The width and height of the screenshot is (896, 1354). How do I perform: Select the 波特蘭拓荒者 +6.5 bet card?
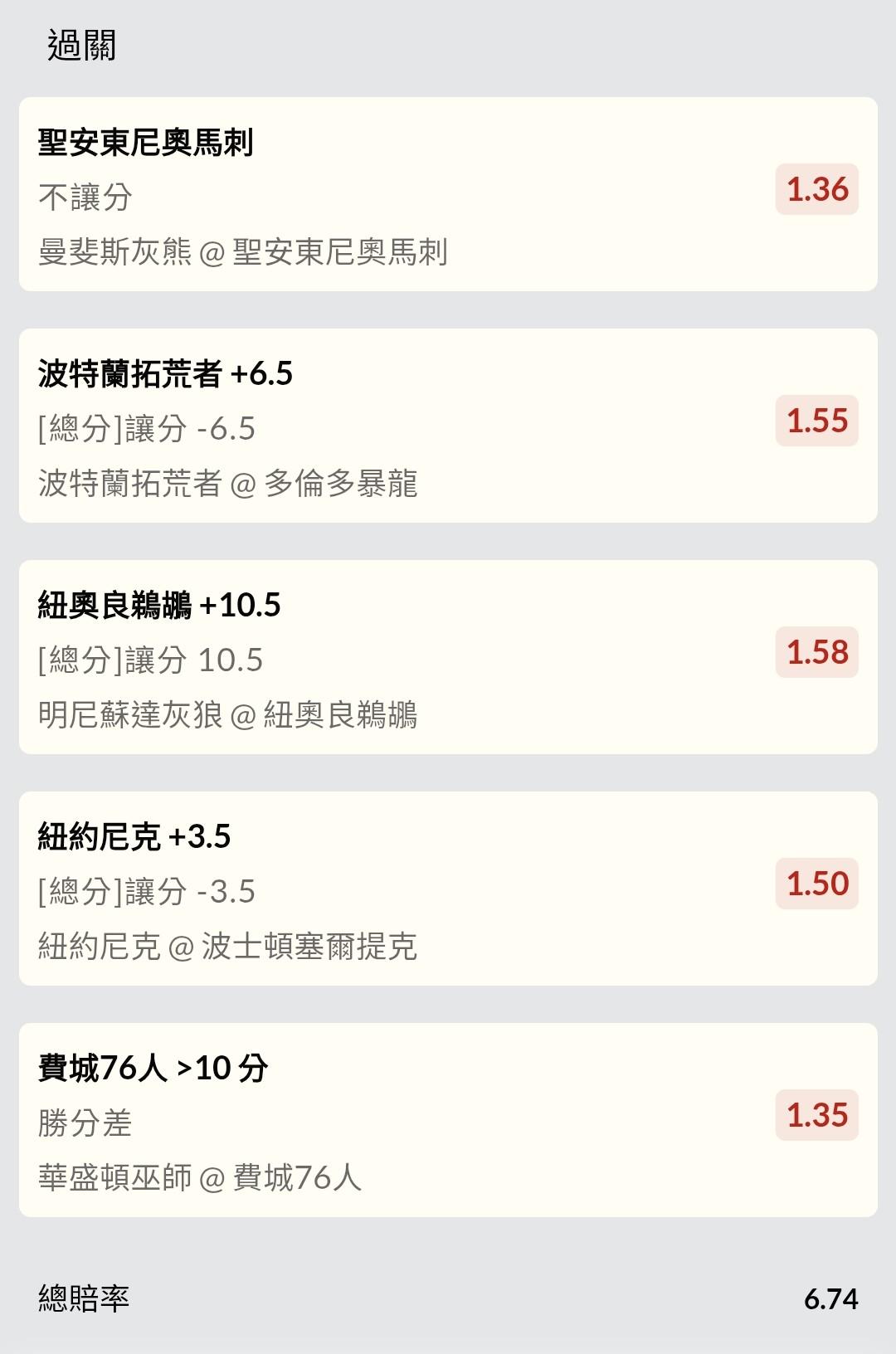point(448,426)
